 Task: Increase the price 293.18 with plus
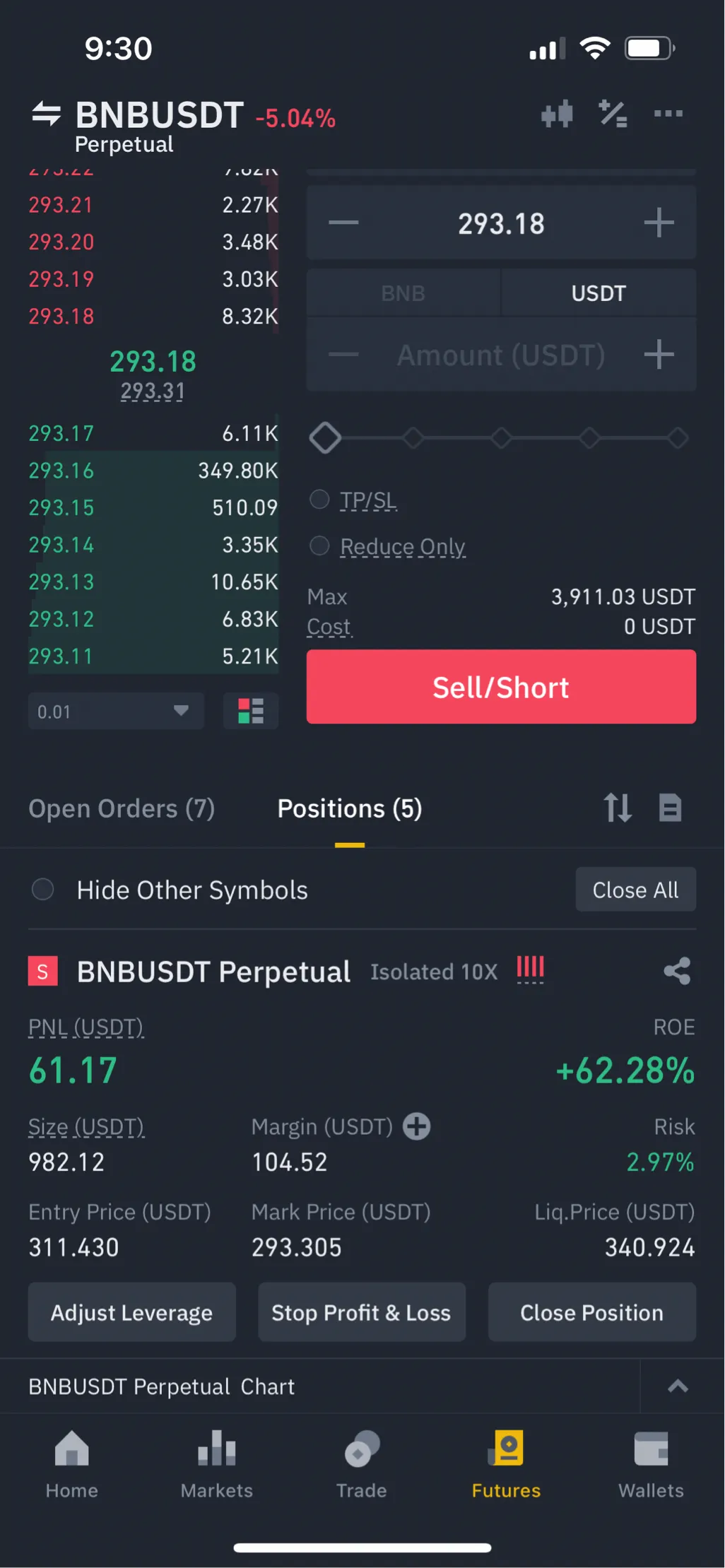659,223
